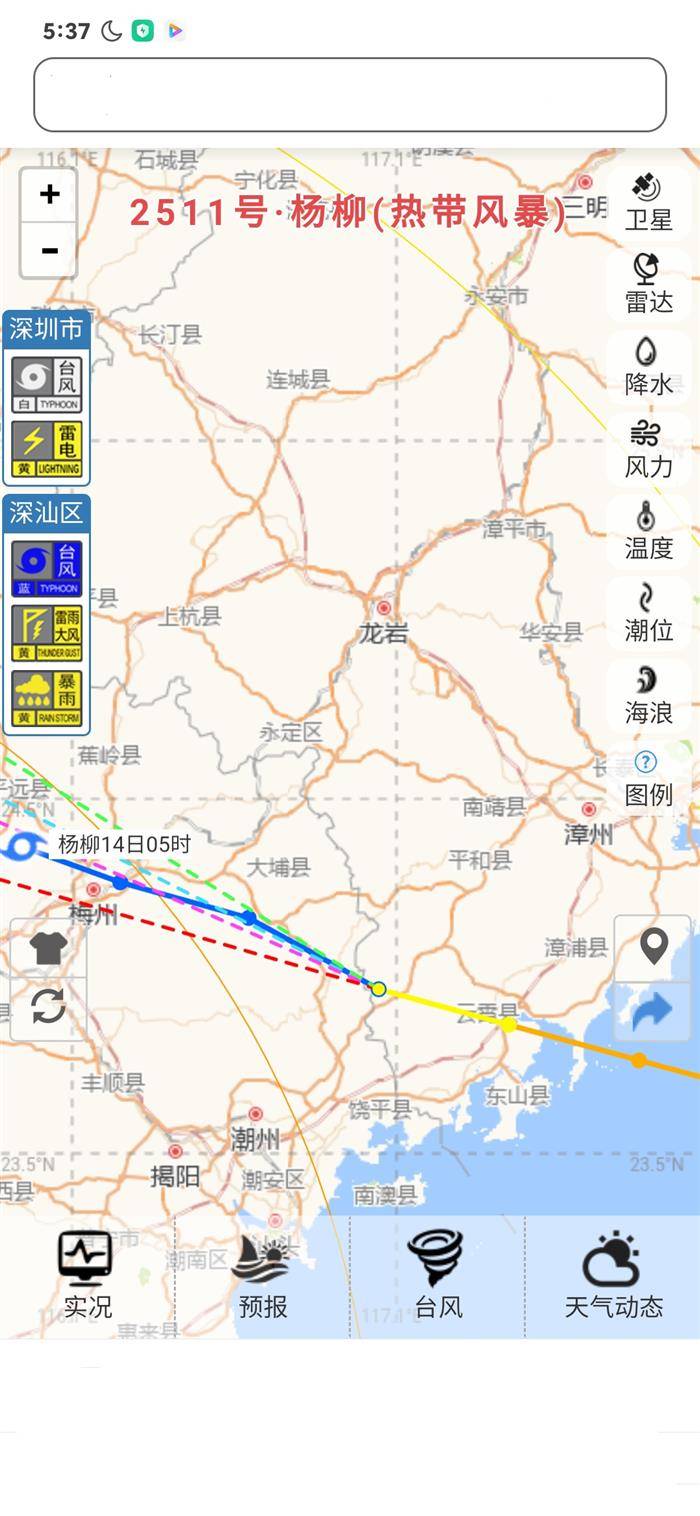Open the 台风 typhoon tab
Screen dimensions: 700x1516
coord(438,1276)
